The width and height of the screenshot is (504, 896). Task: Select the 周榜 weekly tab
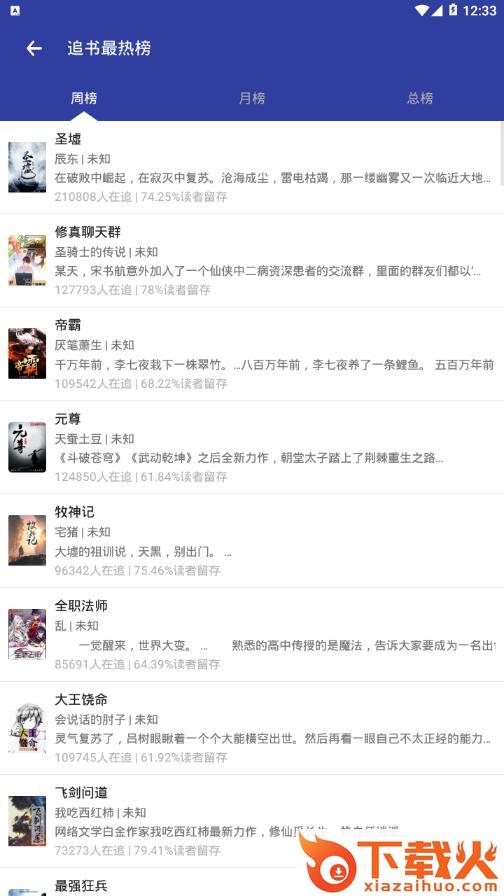click(84, 98)
